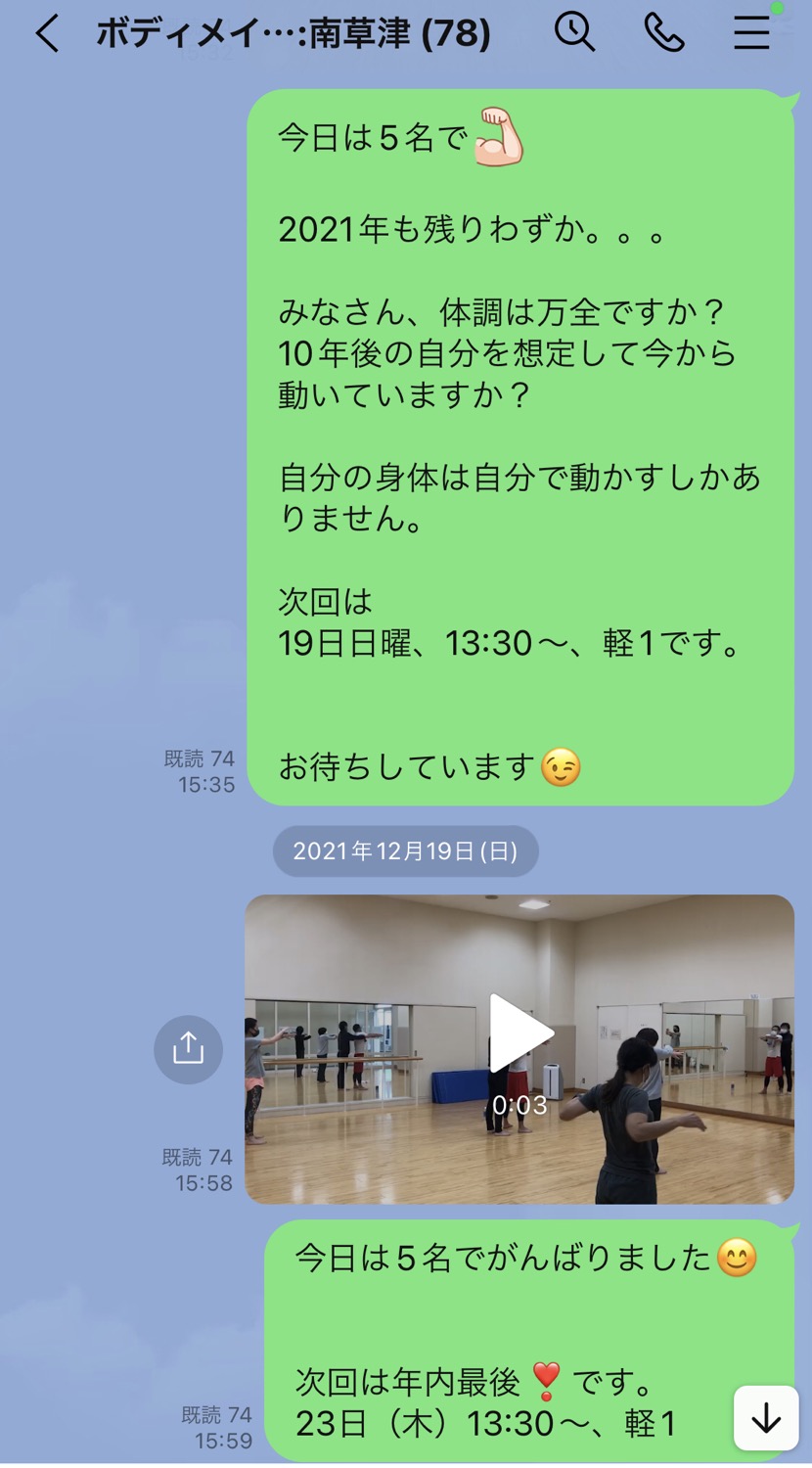Share the studio video
Screen dimensions: 812x1468
(x=188, y=1049)
